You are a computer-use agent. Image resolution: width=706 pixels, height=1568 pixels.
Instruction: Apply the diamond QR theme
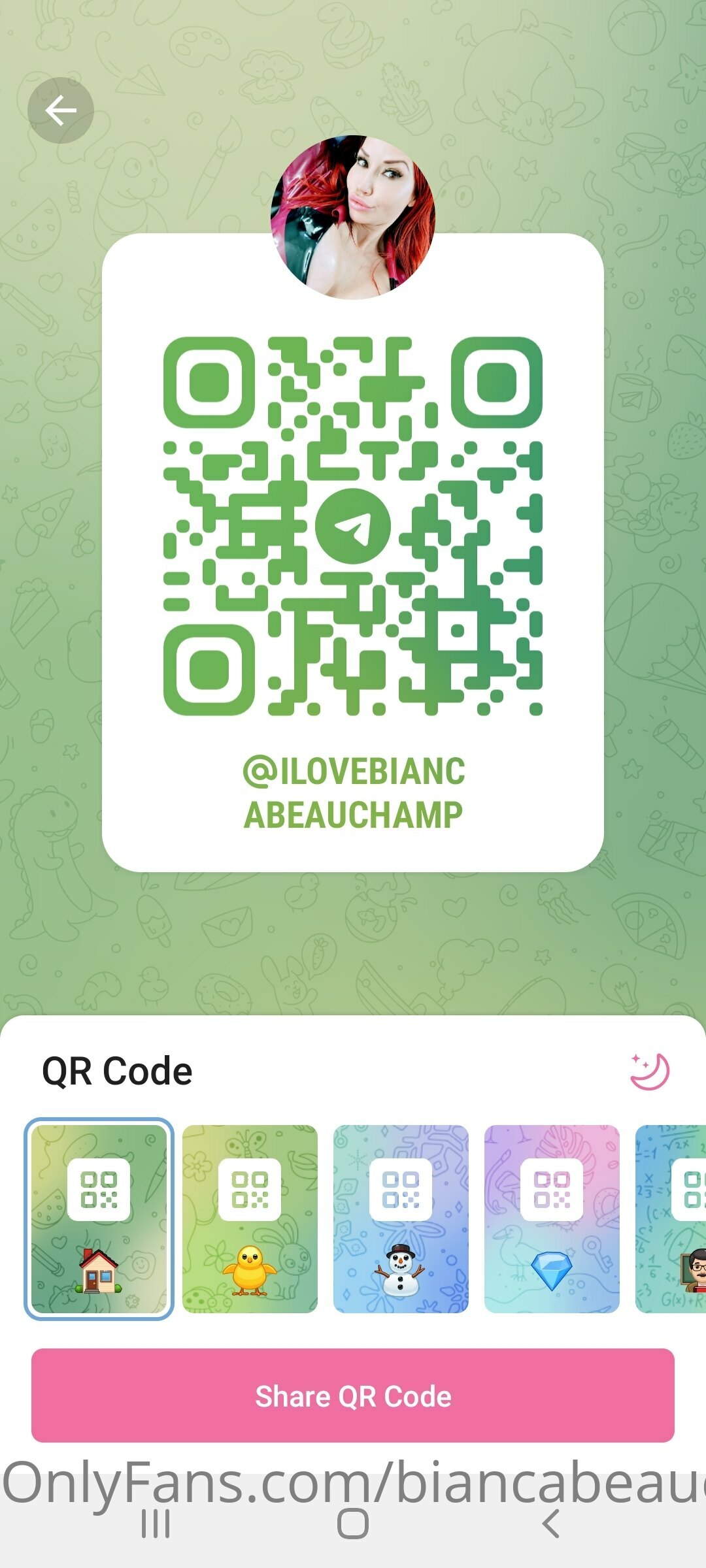(x=552, y=1218)
